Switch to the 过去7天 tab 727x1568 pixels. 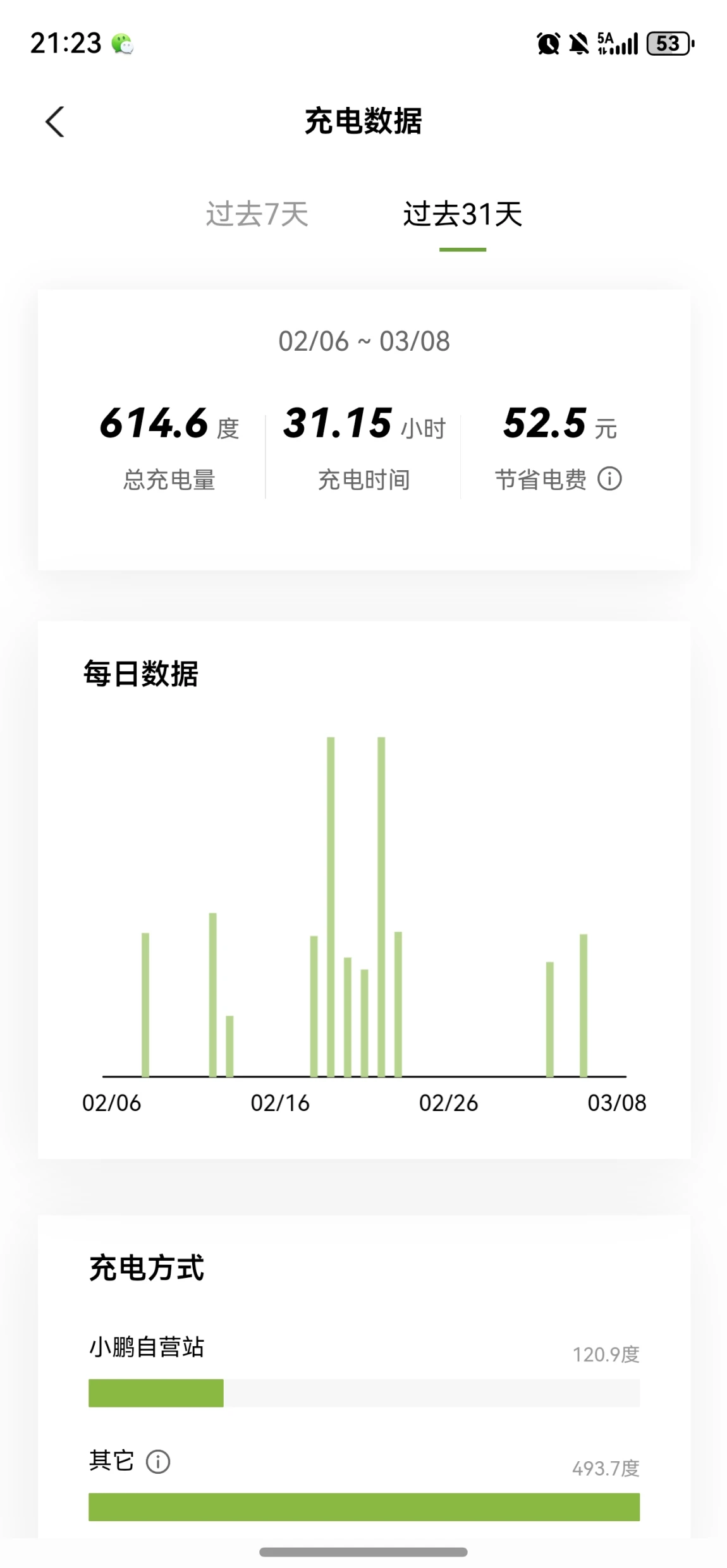[257, 214]
